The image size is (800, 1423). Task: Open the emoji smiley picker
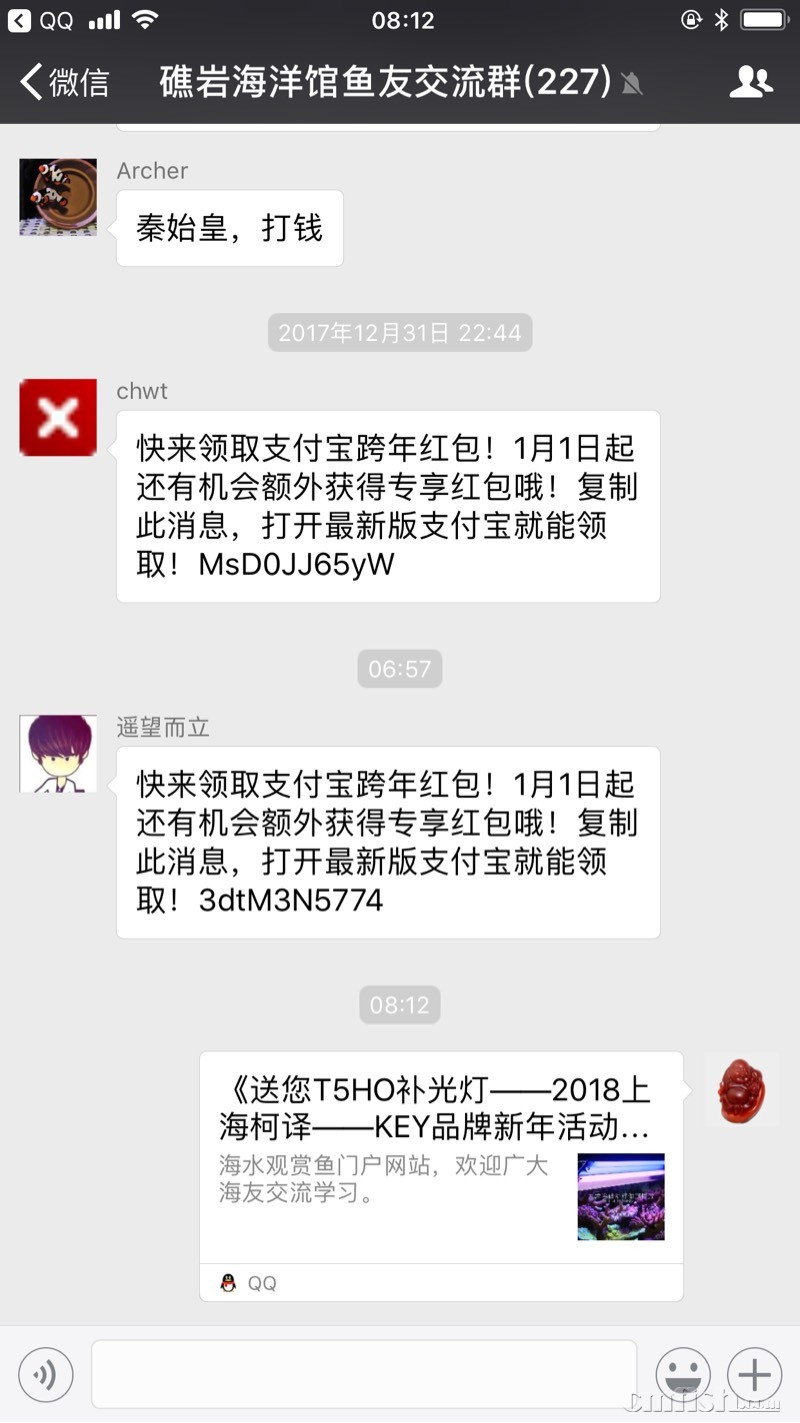pos(683,1374)
